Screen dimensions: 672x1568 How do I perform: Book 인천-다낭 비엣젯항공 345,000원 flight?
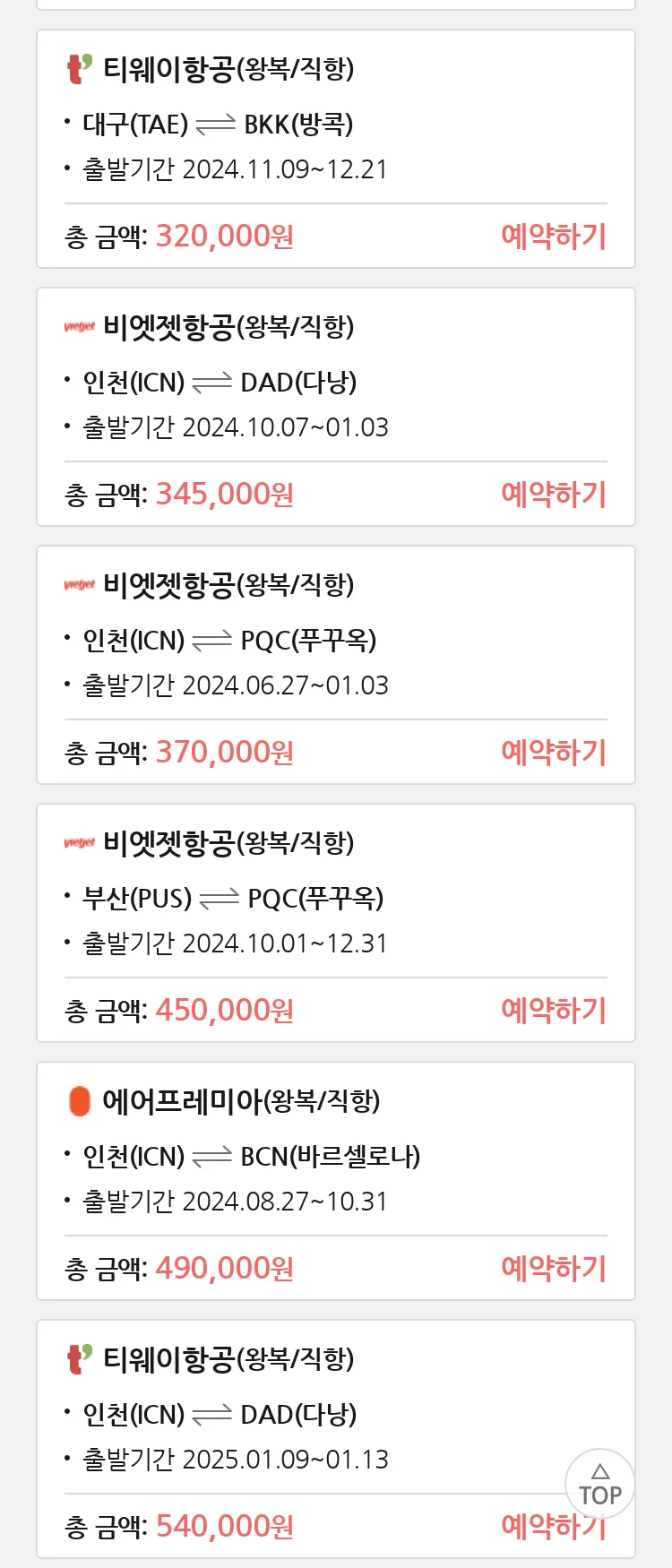pyautogui.click(x=553, y=495)
